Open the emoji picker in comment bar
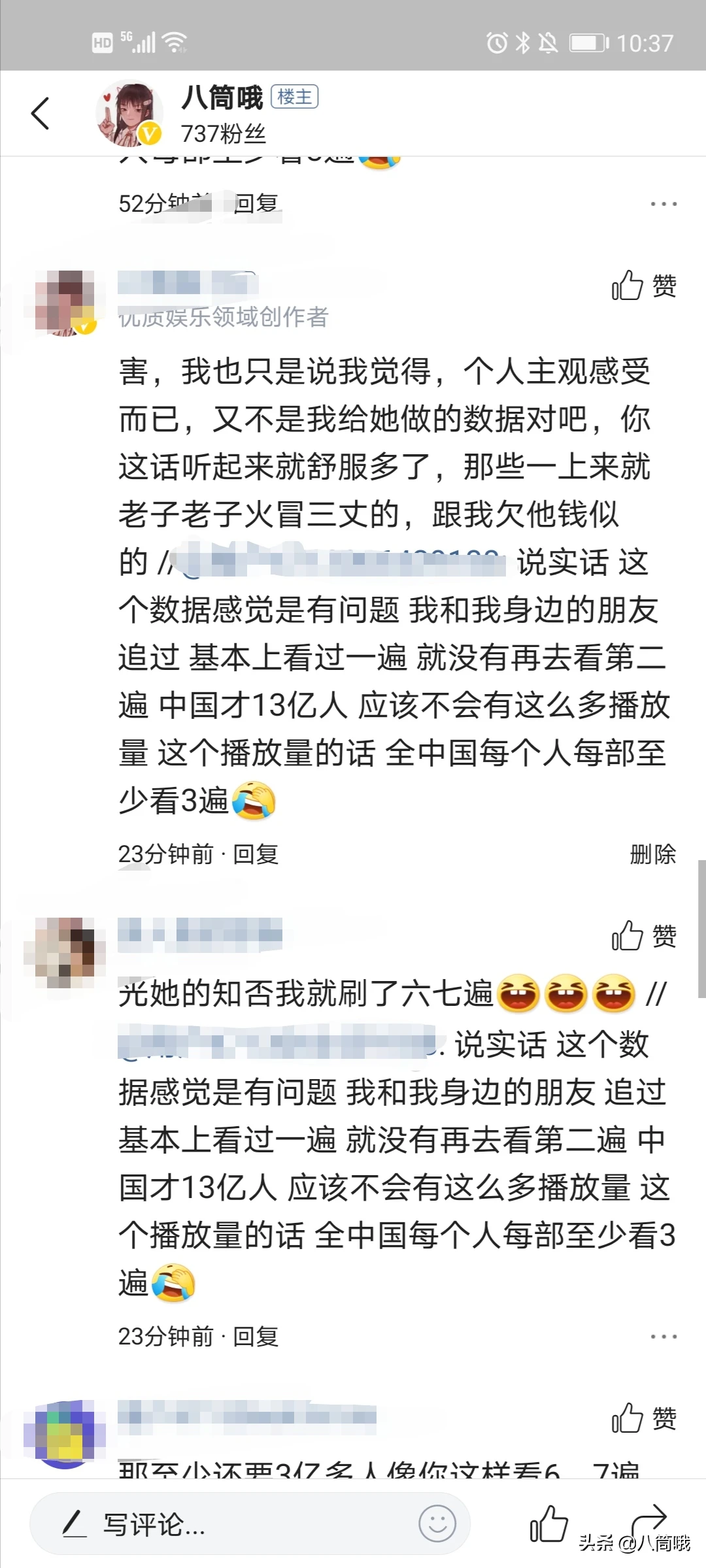Screen dimensions: 706x1568 click(437, 1524)
